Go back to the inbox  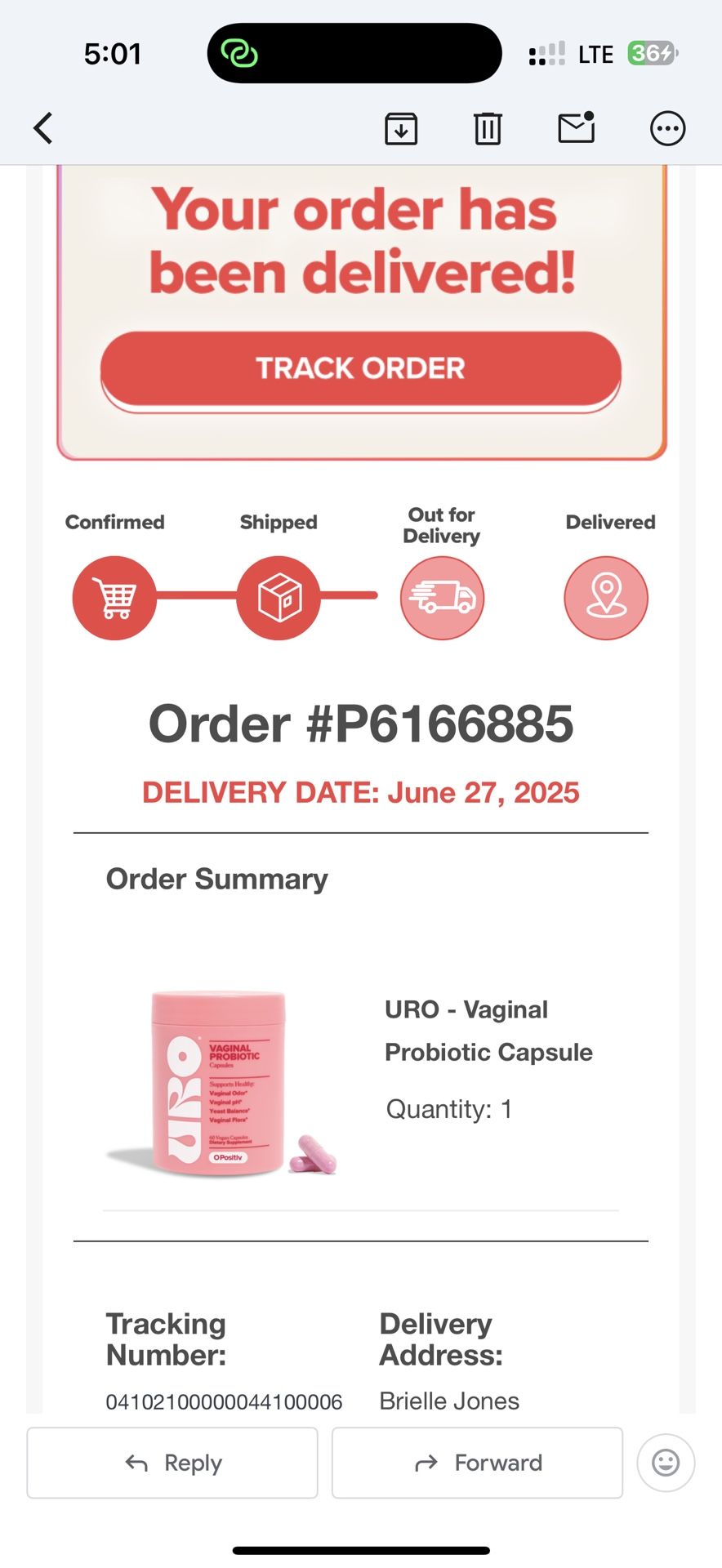tap(43, 128)
